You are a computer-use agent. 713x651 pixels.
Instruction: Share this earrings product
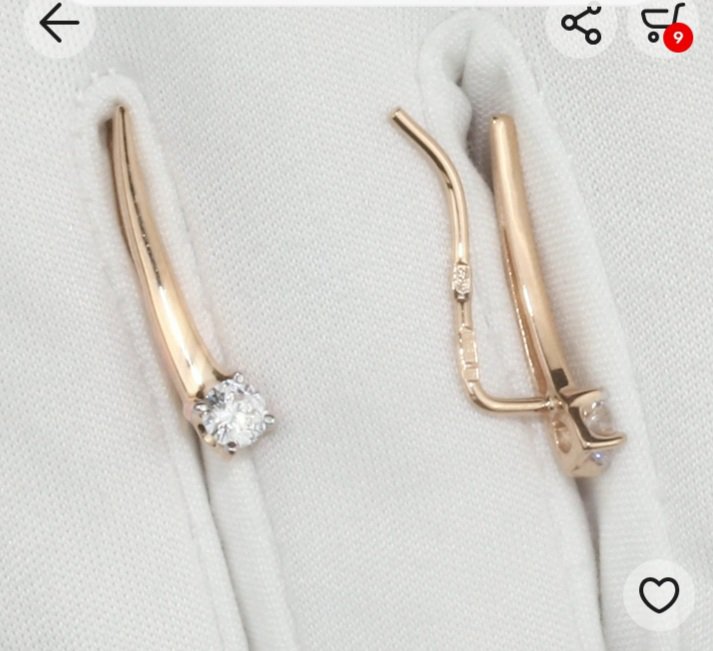coord(581,23)
